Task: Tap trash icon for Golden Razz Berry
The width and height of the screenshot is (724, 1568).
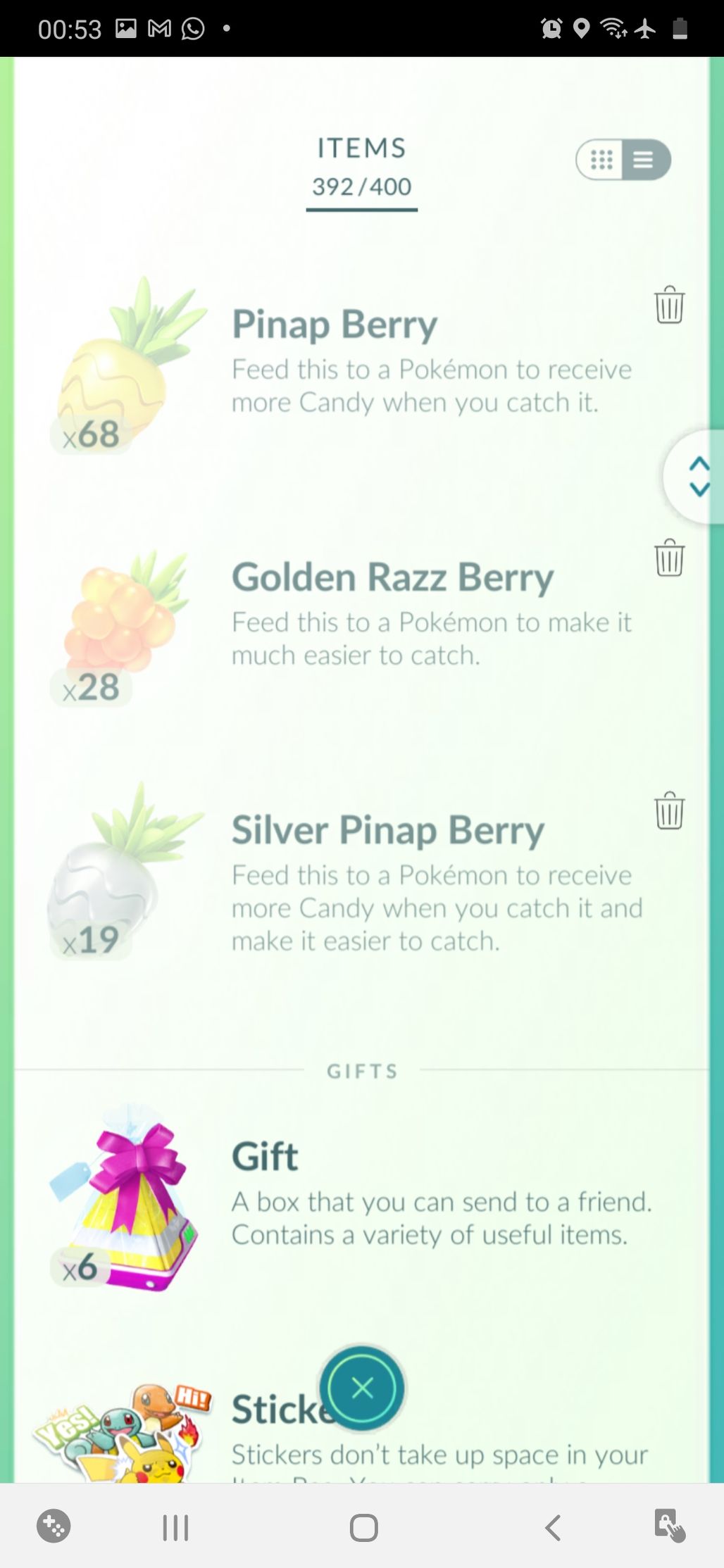Action: [x=668, y=558]
